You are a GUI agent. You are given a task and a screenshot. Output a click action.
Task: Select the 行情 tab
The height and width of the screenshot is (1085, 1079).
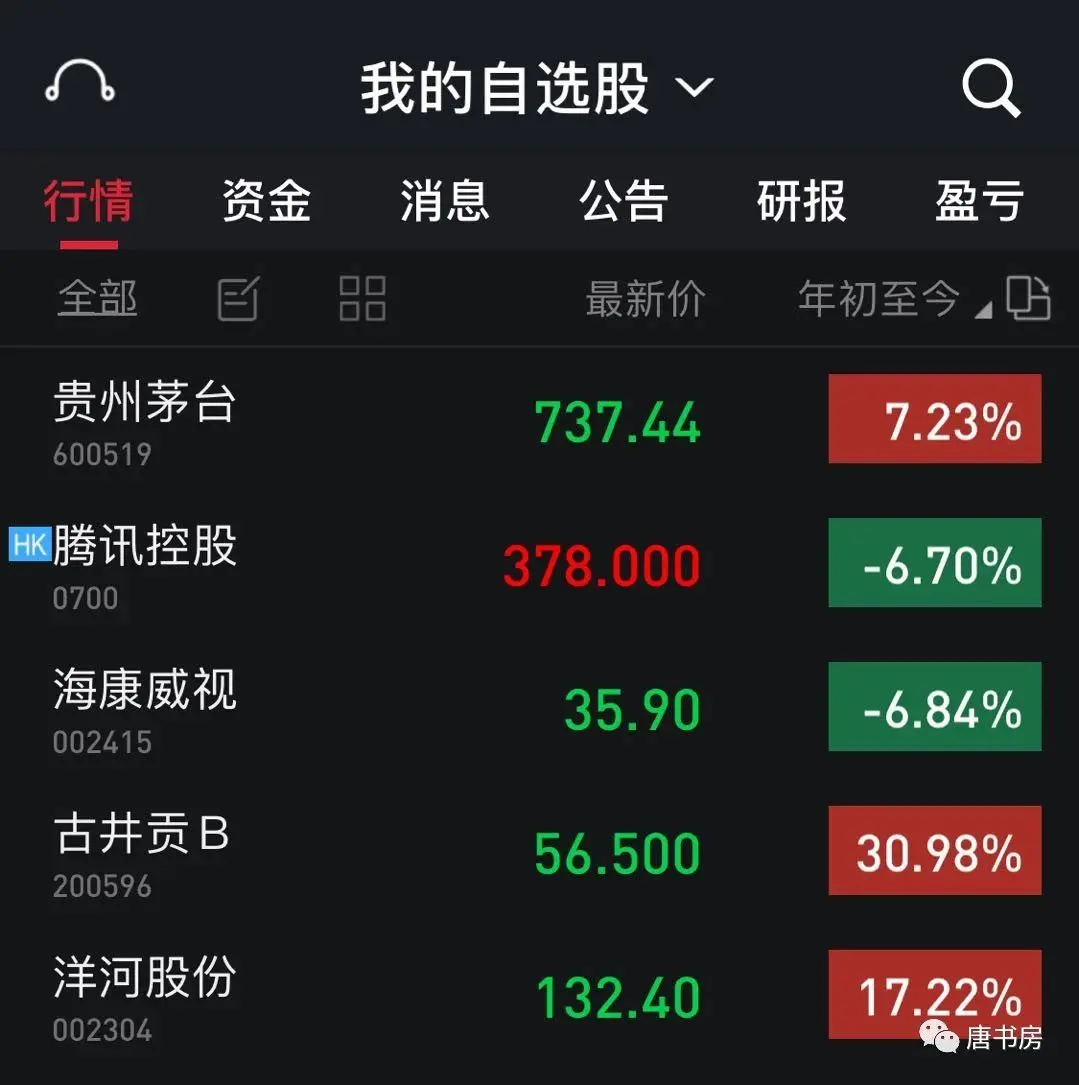point(88,201)
